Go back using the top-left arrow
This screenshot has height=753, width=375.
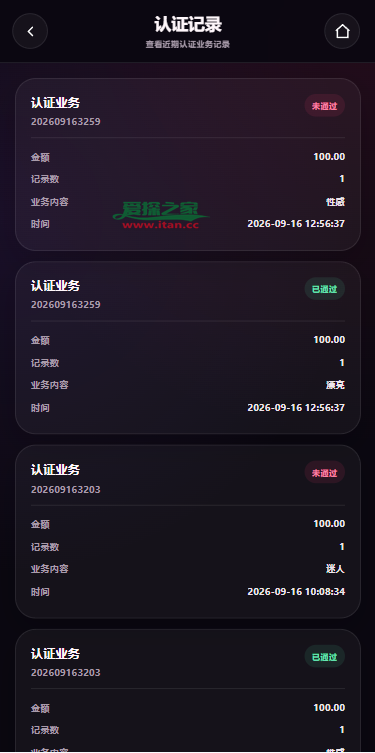30,31
